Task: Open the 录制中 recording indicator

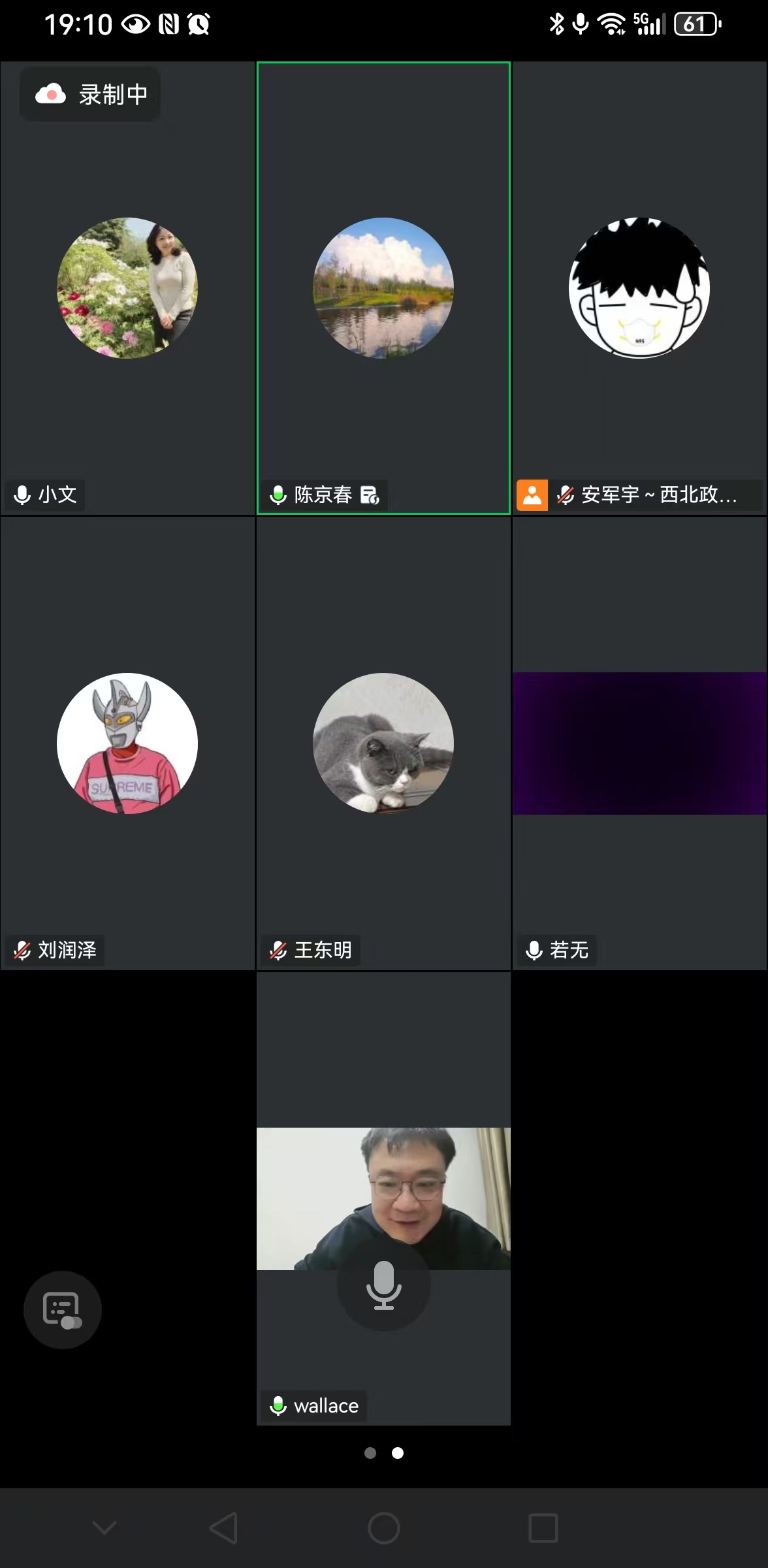Action: pyautogui.click(x=91, y=95)
